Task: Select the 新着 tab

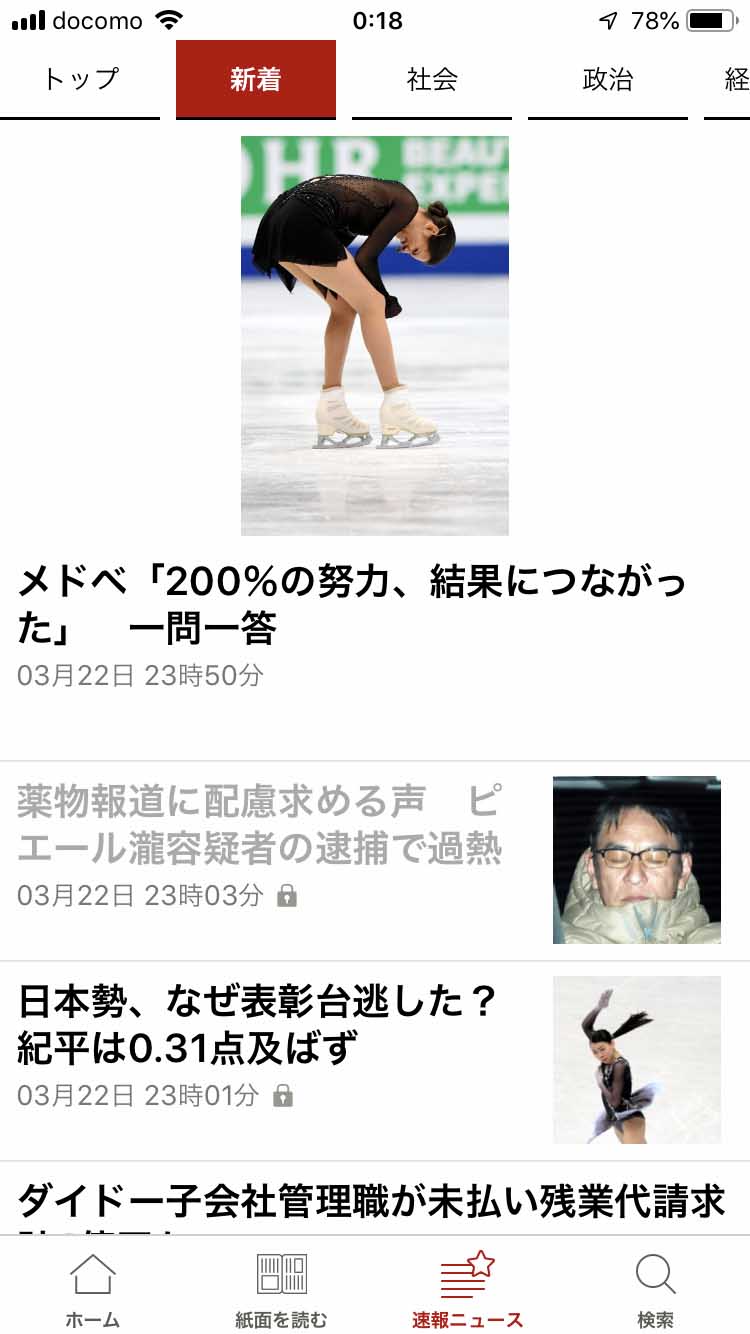Action: pos(256,82)
